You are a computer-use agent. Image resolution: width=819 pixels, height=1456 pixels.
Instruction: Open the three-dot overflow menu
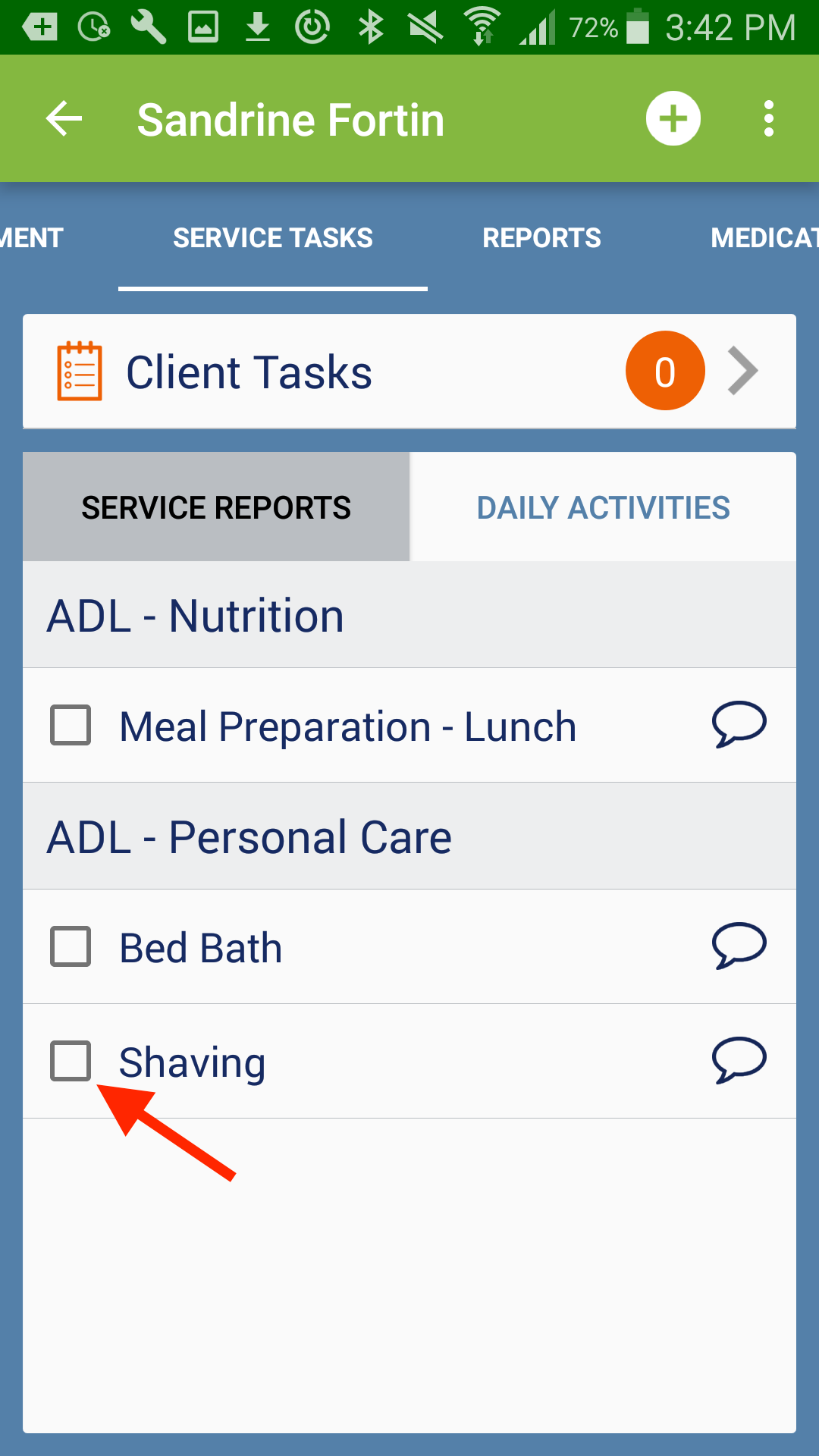tap(769, 119)
